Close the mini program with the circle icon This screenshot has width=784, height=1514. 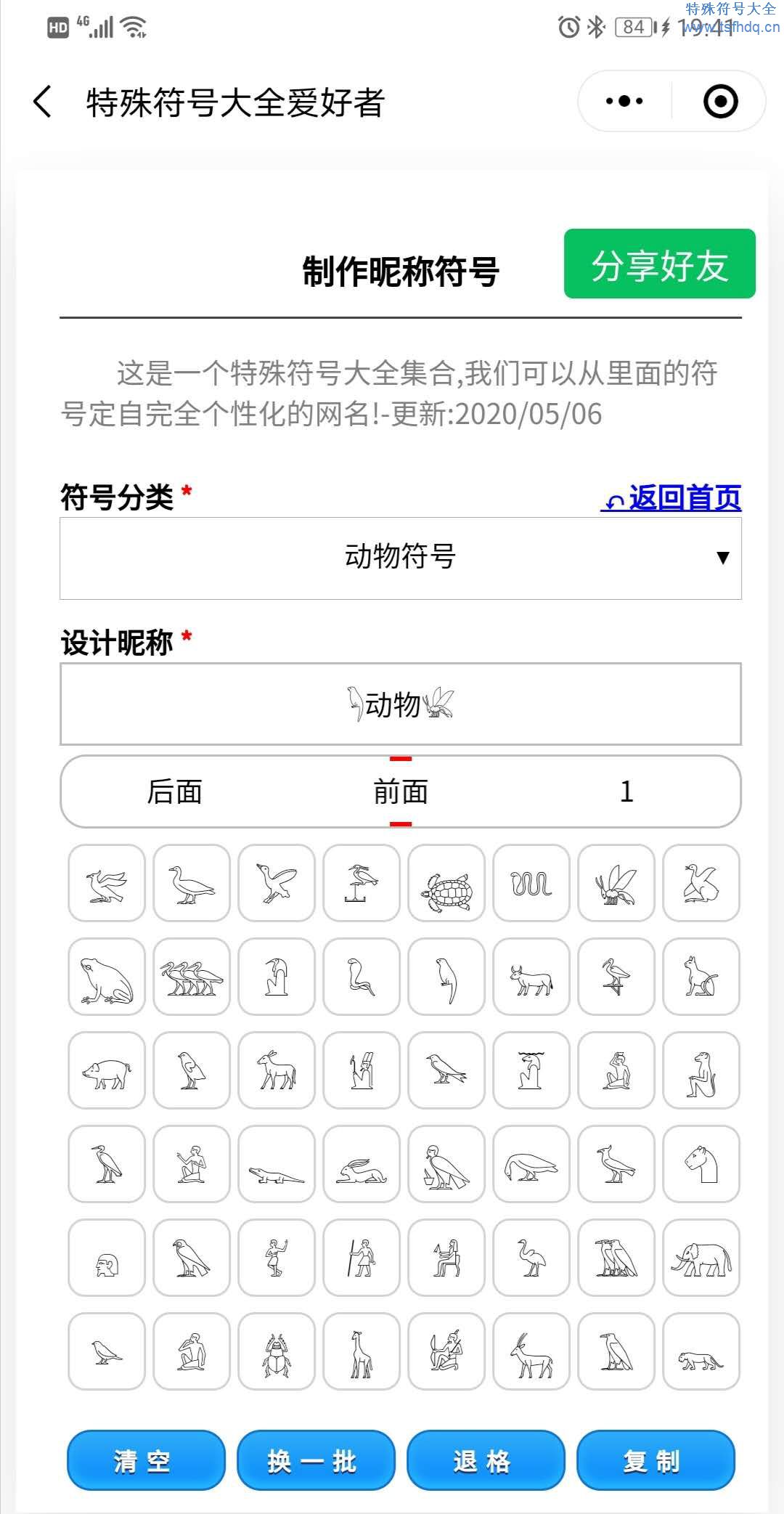(720, 102)
